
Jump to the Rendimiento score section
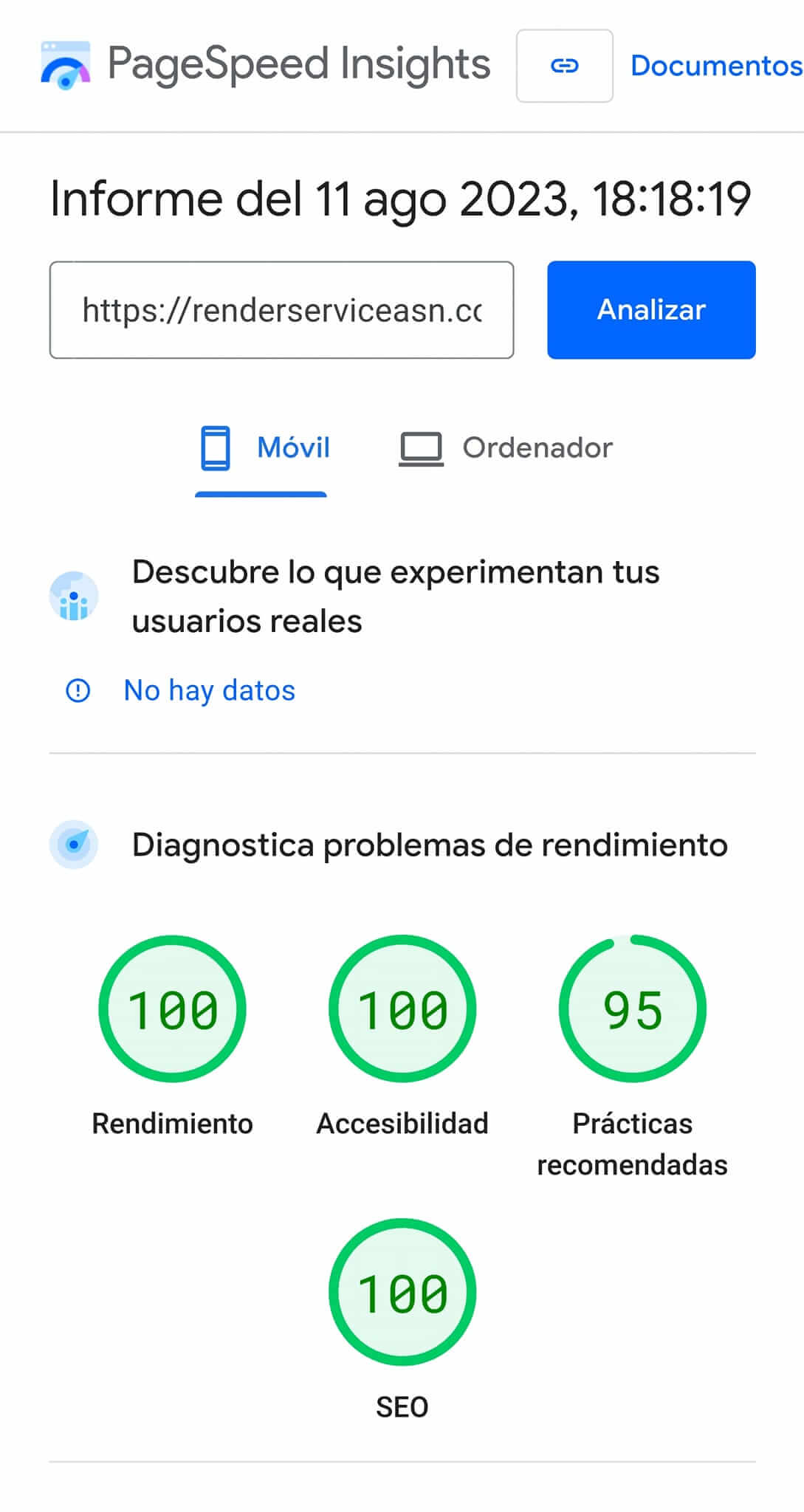coord(172,1009)
